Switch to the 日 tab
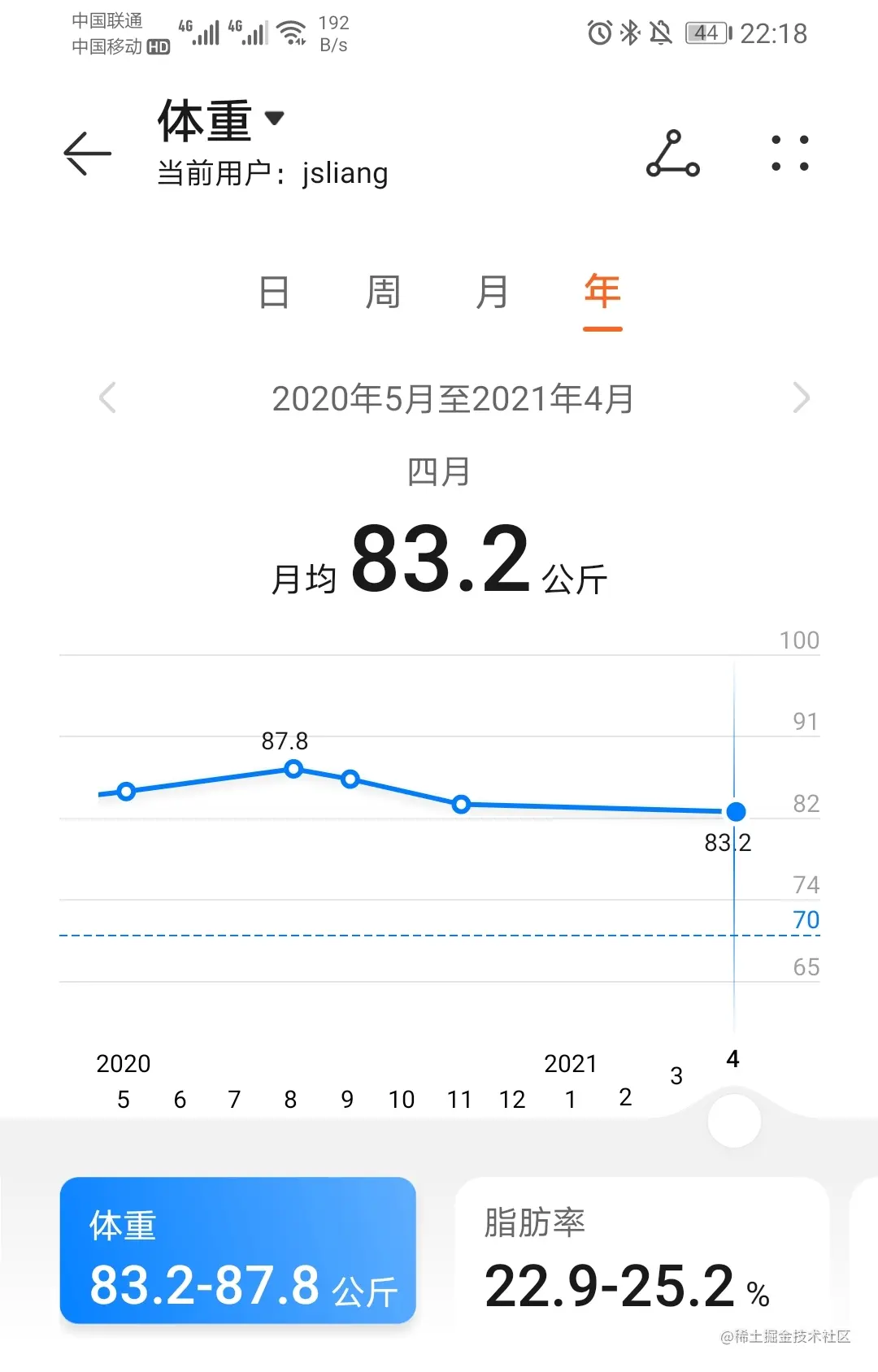 point(274,292)
